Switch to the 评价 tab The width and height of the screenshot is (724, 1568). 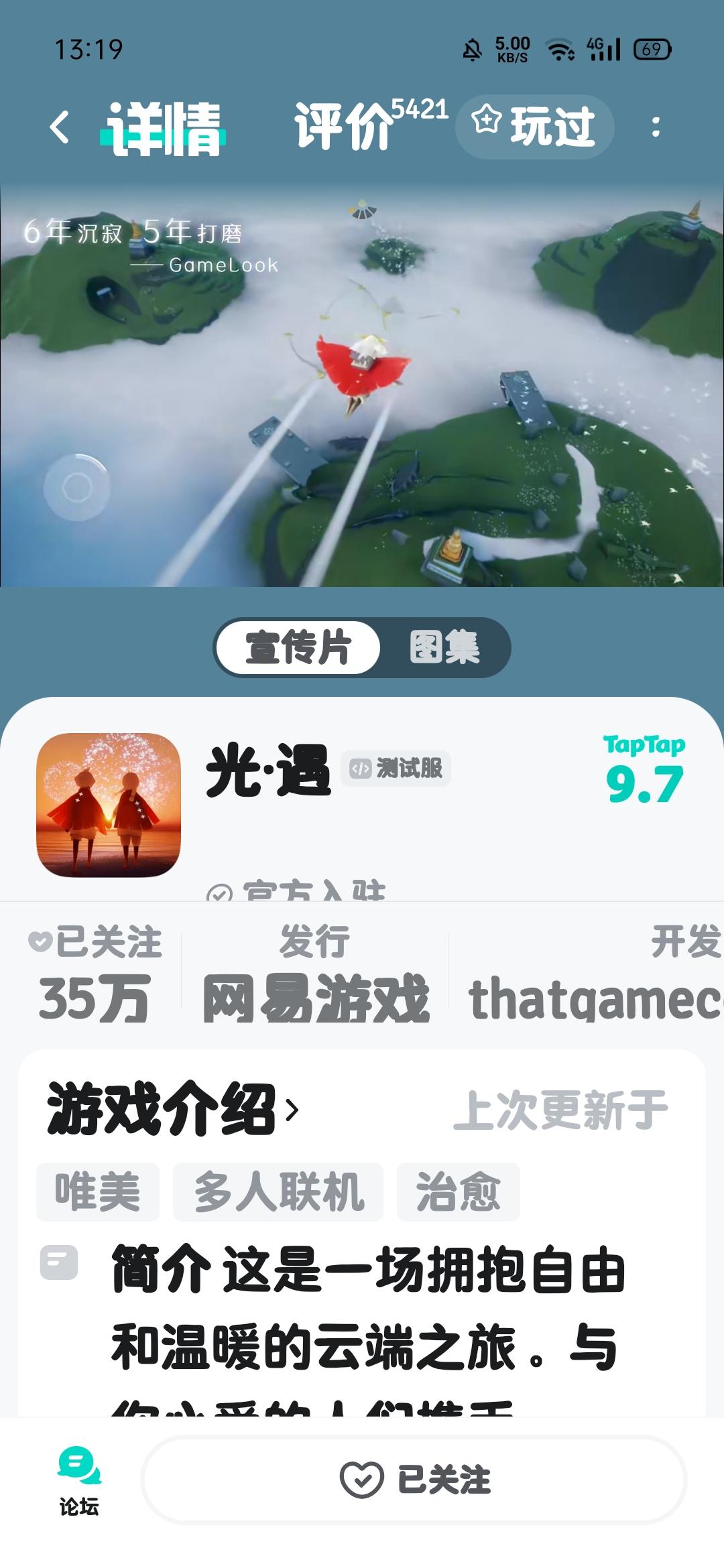pos(343,127)
